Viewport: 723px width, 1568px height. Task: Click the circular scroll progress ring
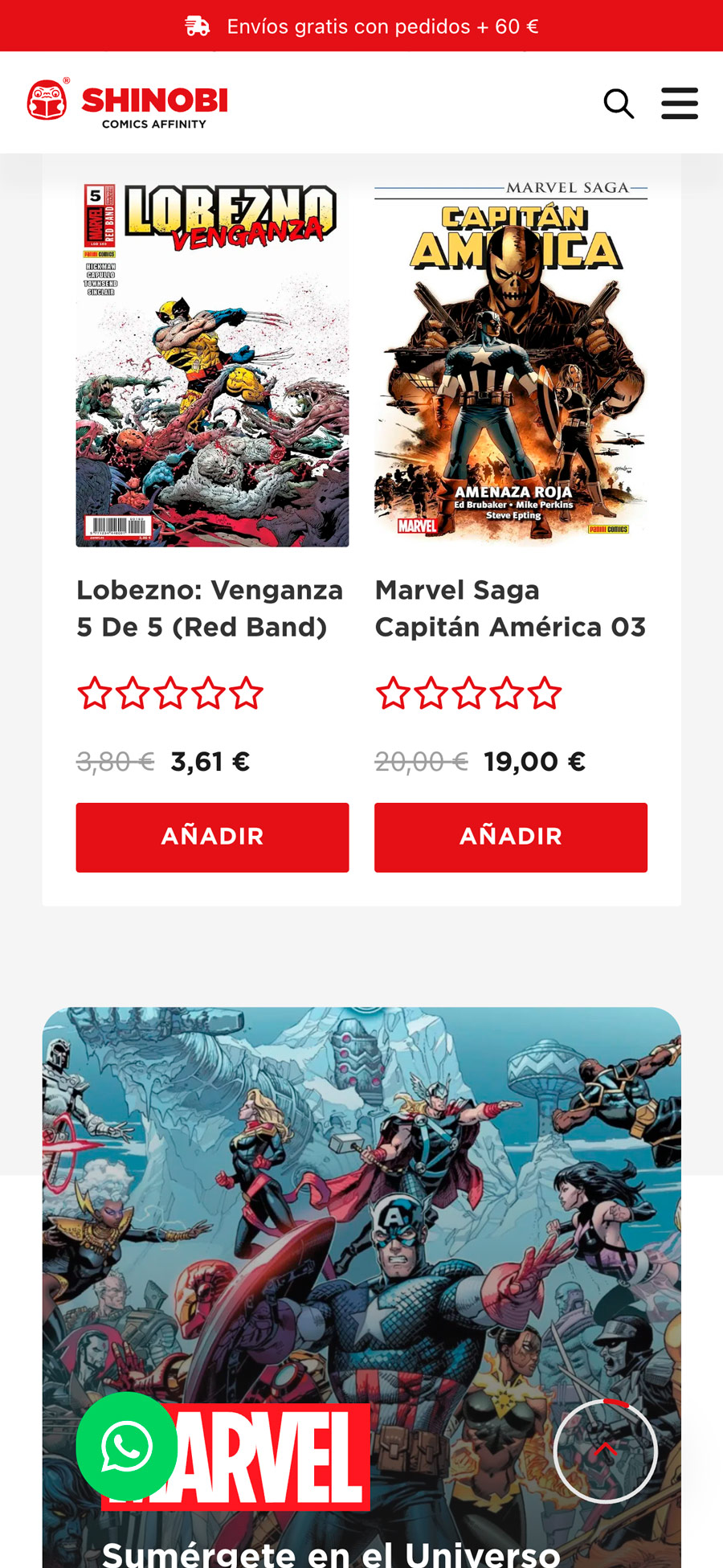point(607,1451)
